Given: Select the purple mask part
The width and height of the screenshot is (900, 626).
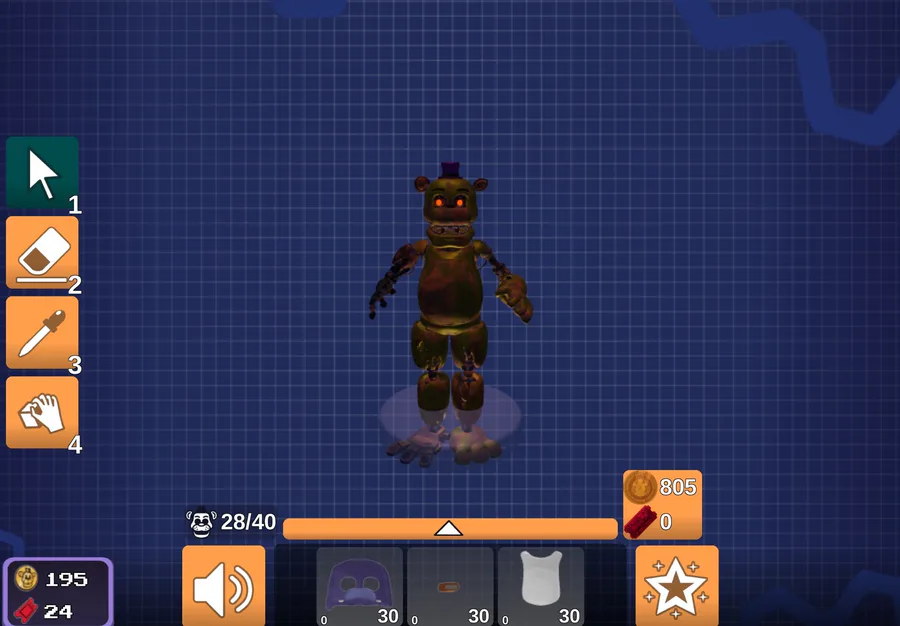Looking at the screenshot, I should (360, 586).
